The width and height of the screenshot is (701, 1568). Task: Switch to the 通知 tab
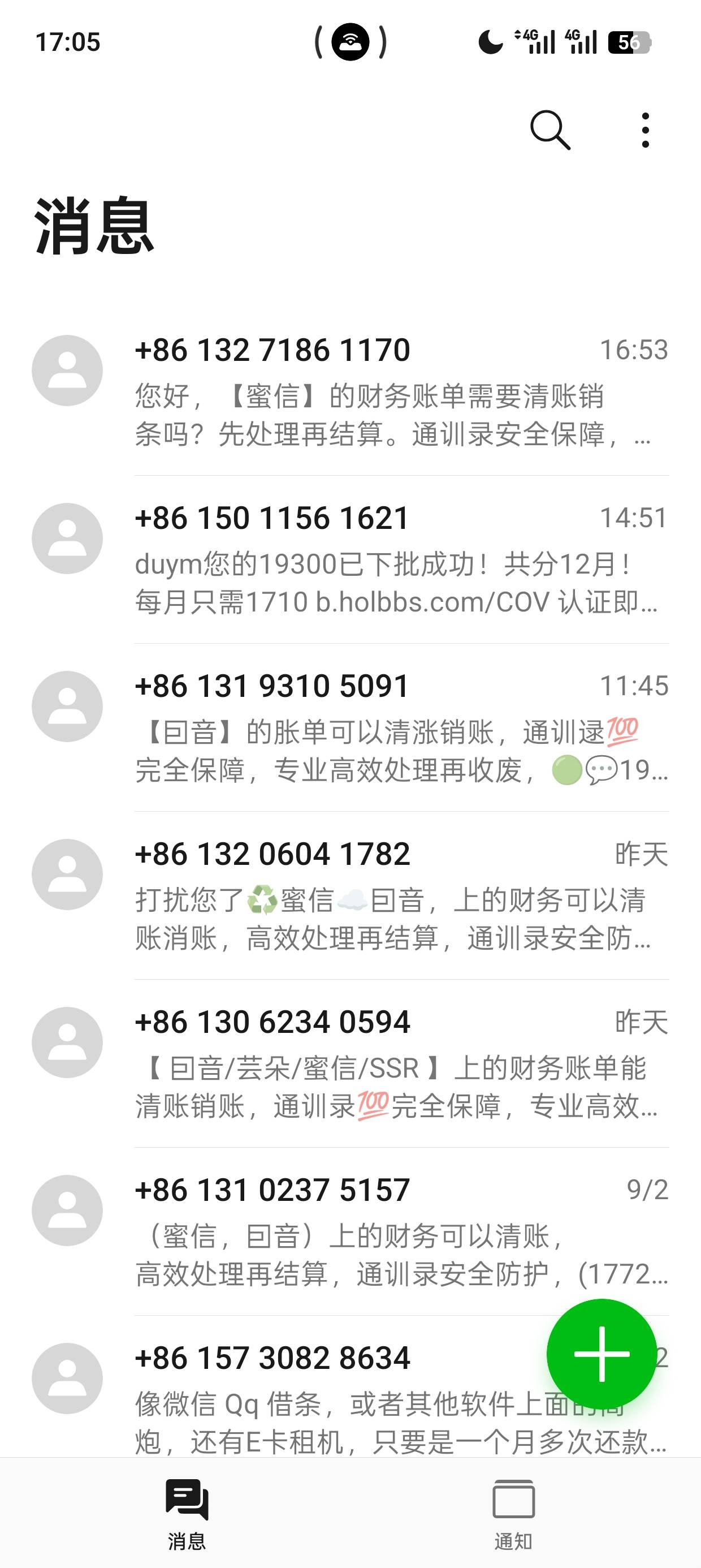(x=513, y=1513)
